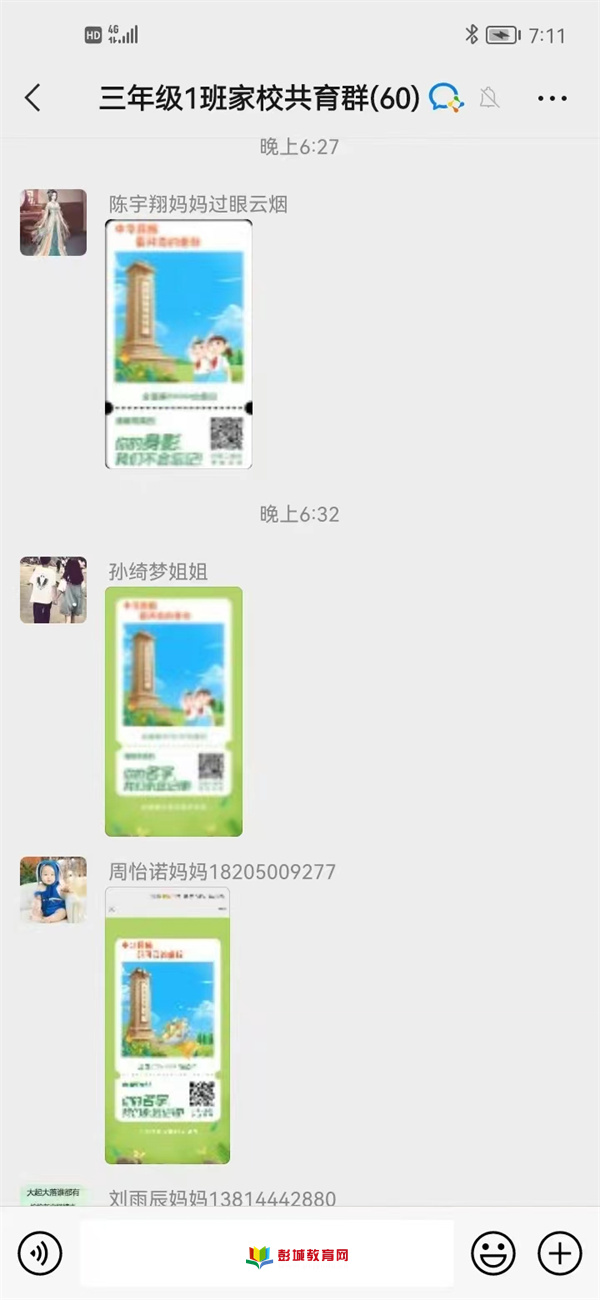Open the group chat overflow menu
The height and width of the screenshot is (1300, 600).
[x=552, y=98]
